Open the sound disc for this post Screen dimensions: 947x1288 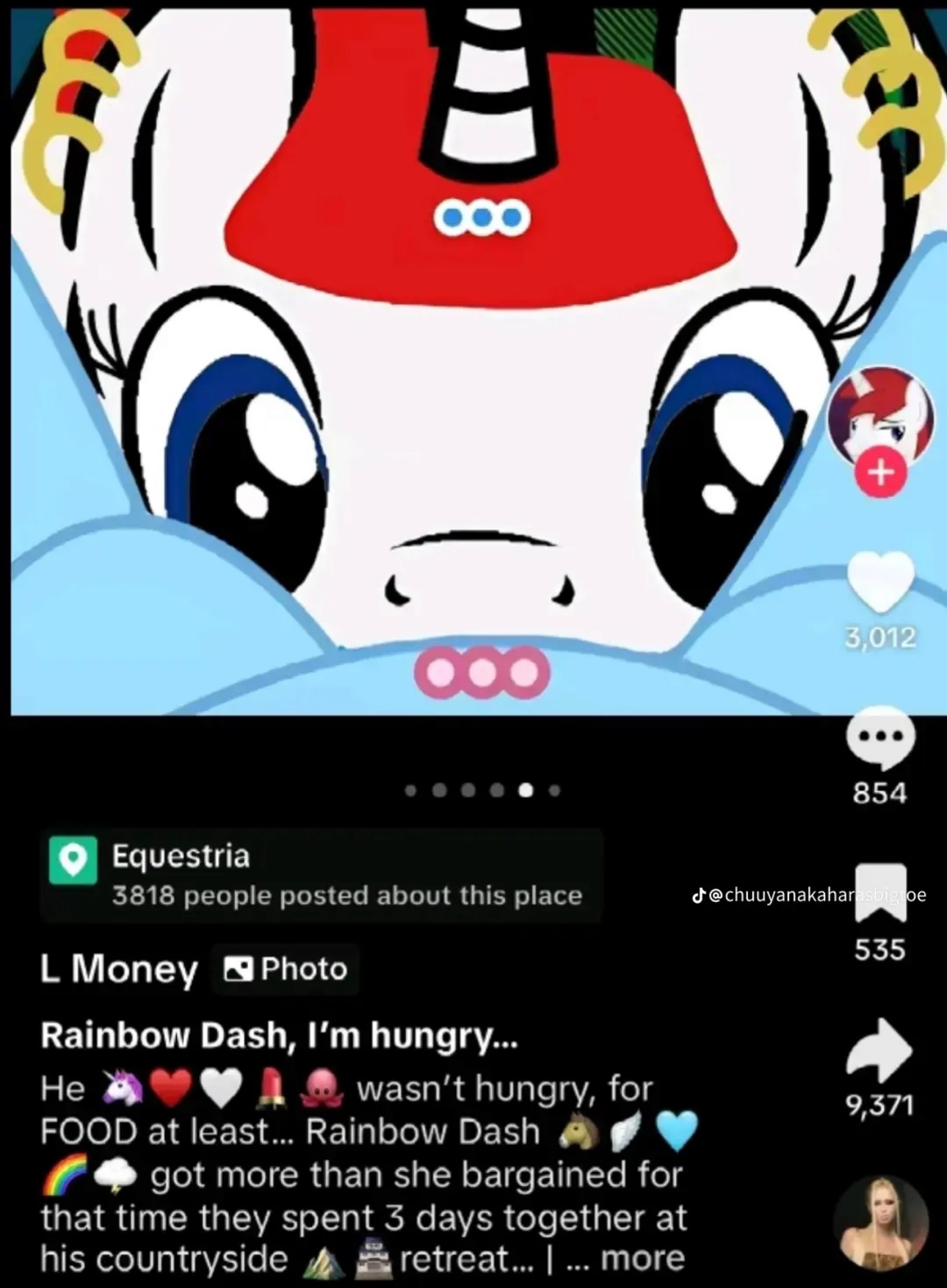pyautogui.click(x=880, y=1223)
